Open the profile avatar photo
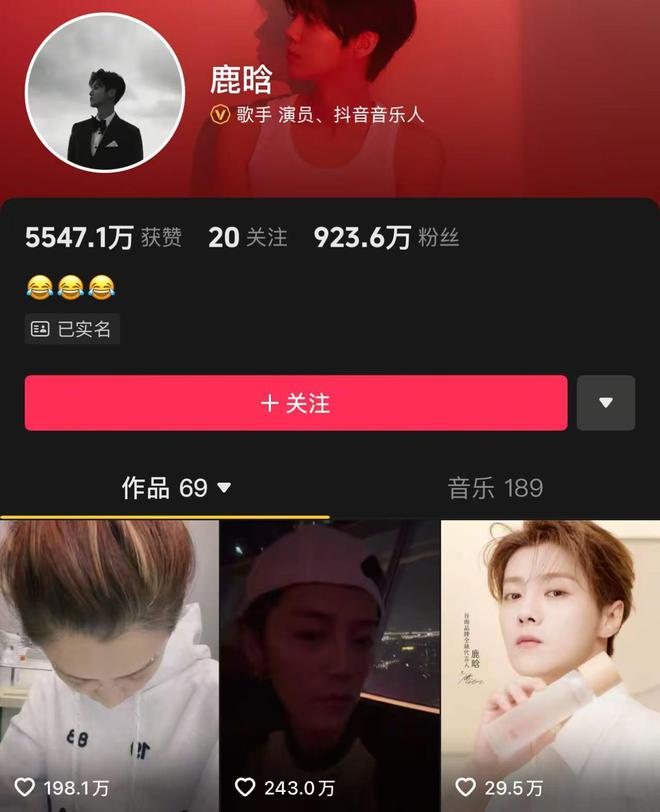The height and width of the screenshot is (812, 660). [x=105, y=93]
